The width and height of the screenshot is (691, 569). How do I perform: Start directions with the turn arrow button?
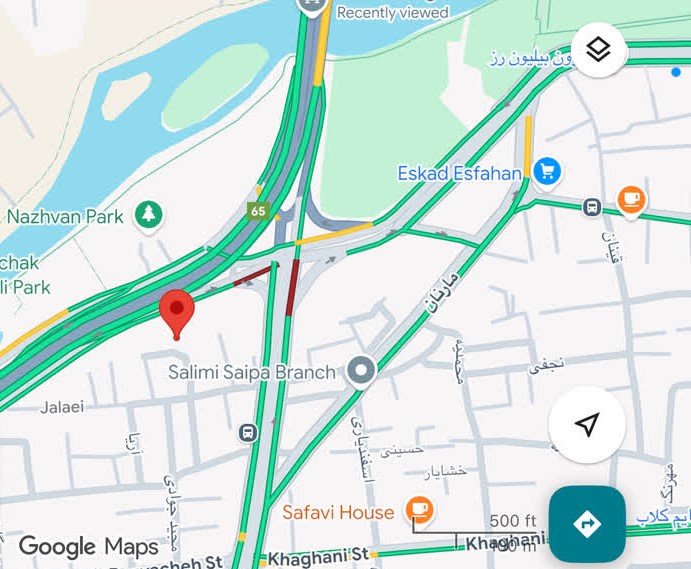point(587,523)
